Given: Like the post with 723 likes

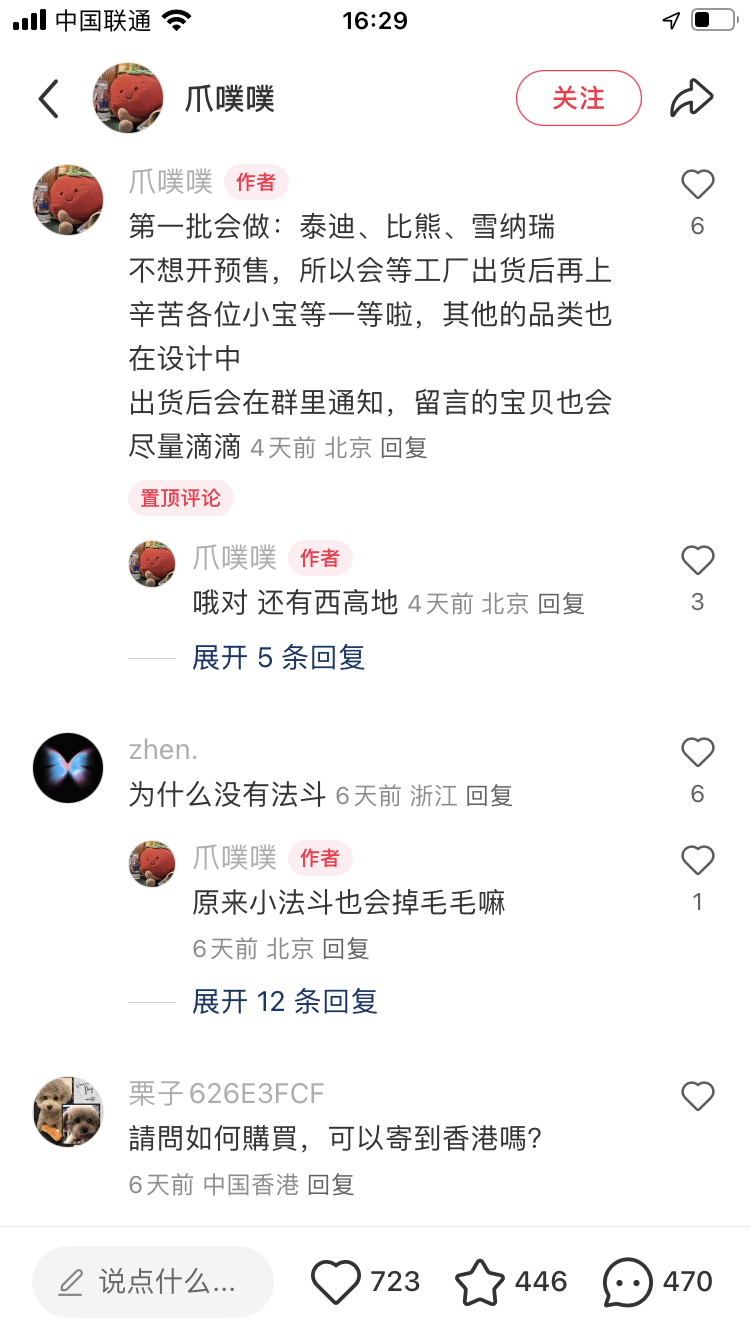Looking at the screenshot, I should click(336, 1281).
